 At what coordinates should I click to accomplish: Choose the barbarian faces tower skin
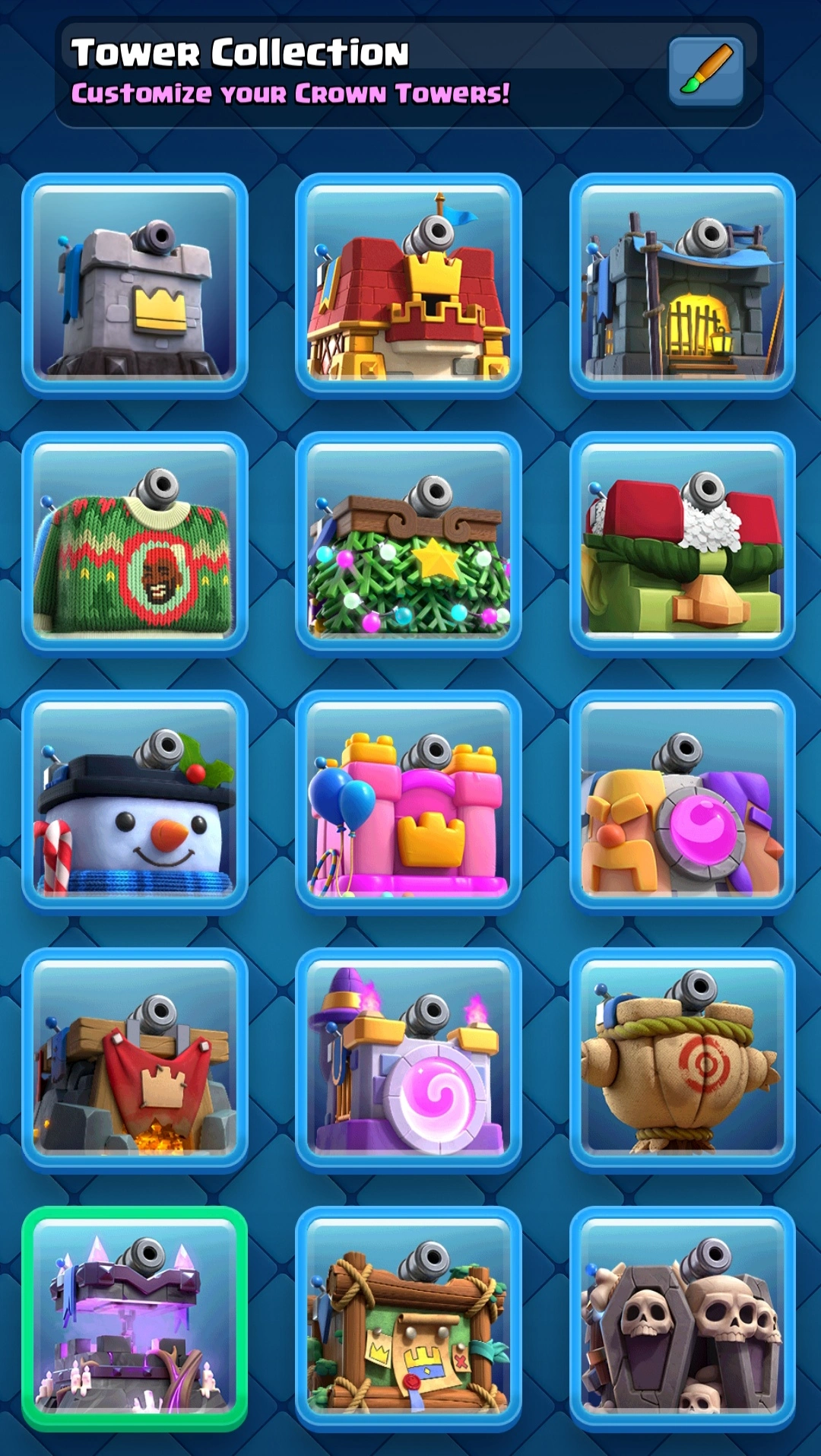682,802
